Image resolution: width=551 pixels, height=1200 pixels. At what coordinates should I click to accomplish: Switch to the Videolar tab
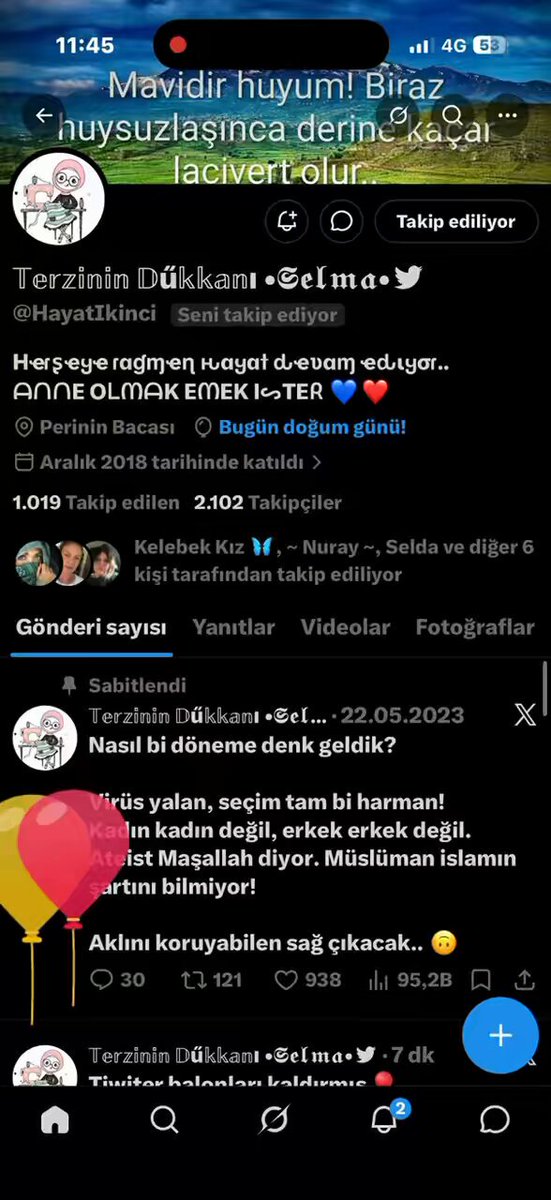(x=345, y=627)
